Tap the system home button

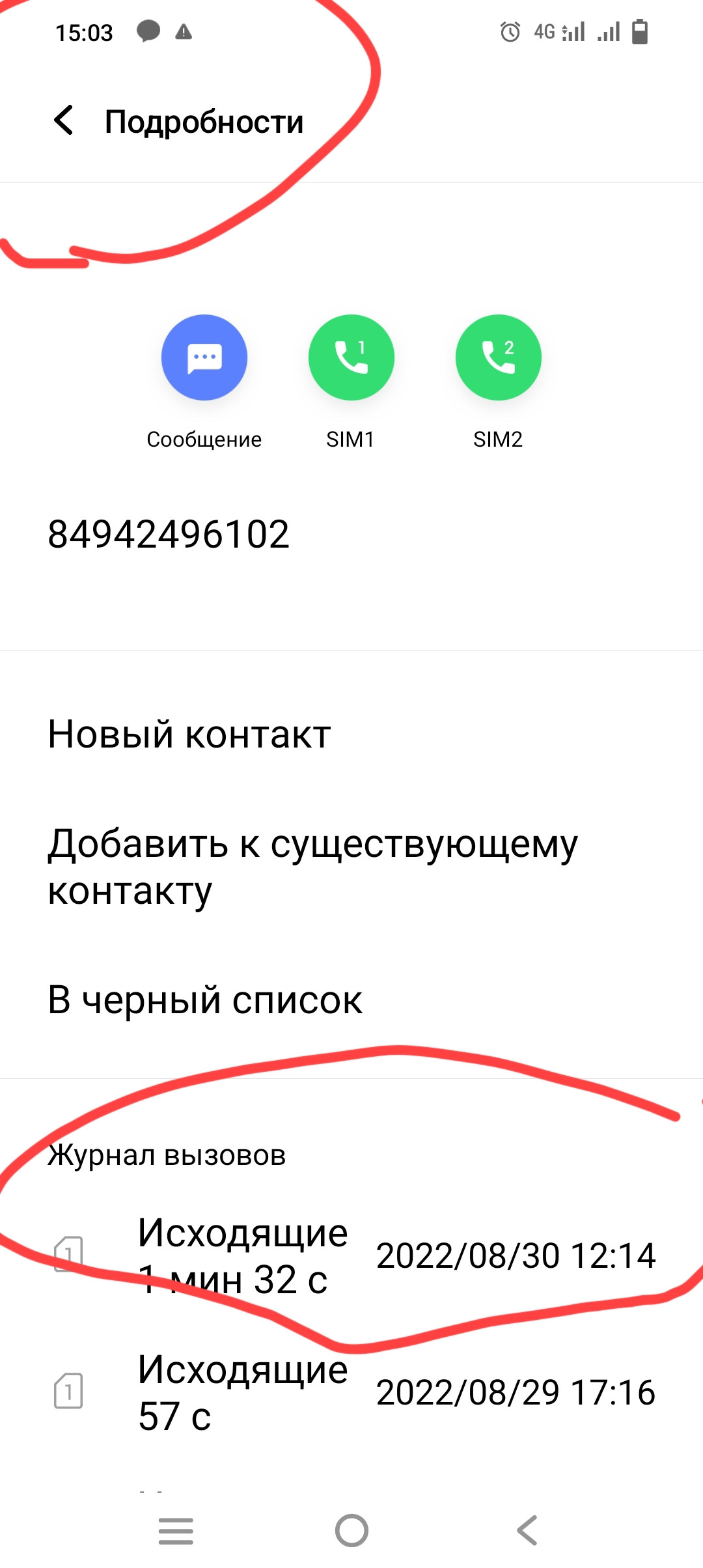coord(351,1530)
